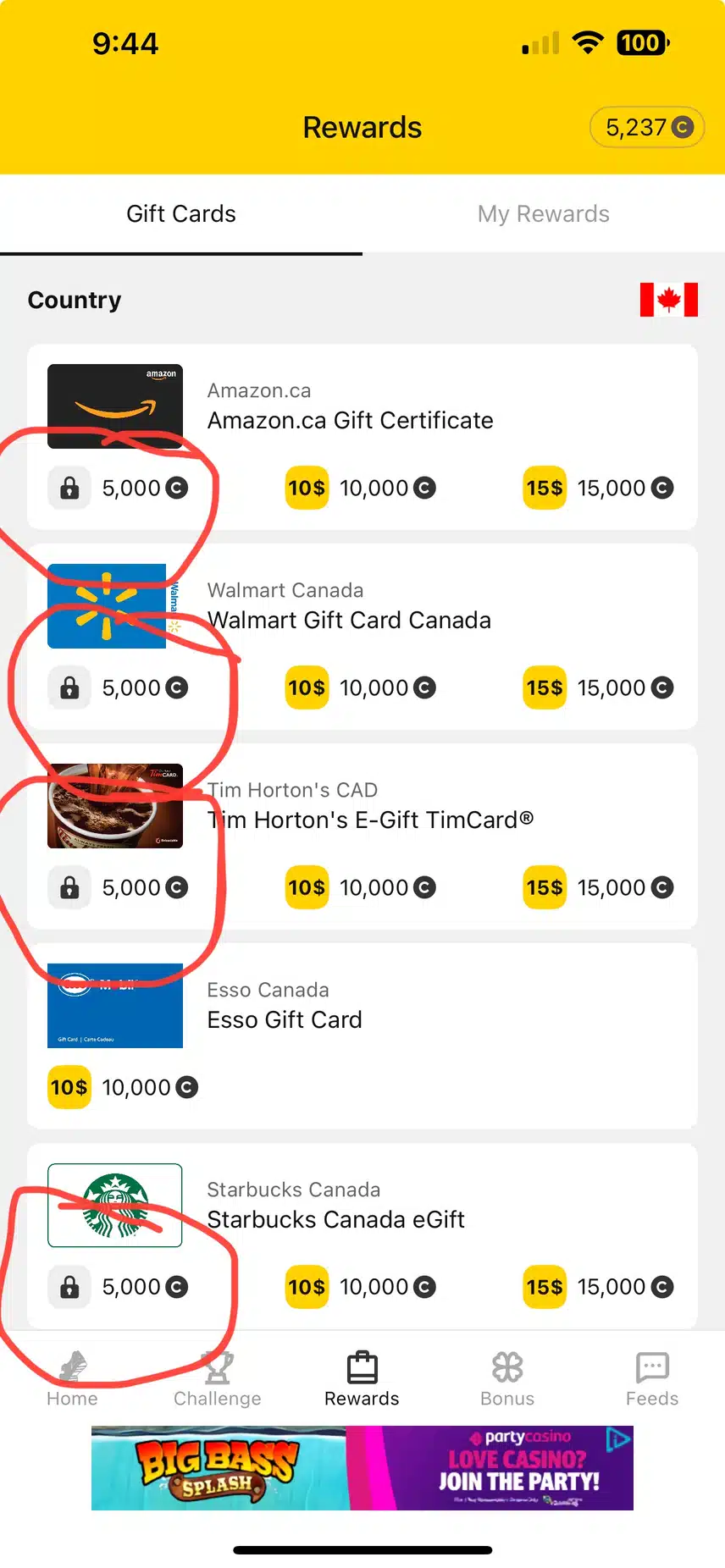725x1568 pixels.
Task: Open the Bonus tab
Action: coord(506,1379)
